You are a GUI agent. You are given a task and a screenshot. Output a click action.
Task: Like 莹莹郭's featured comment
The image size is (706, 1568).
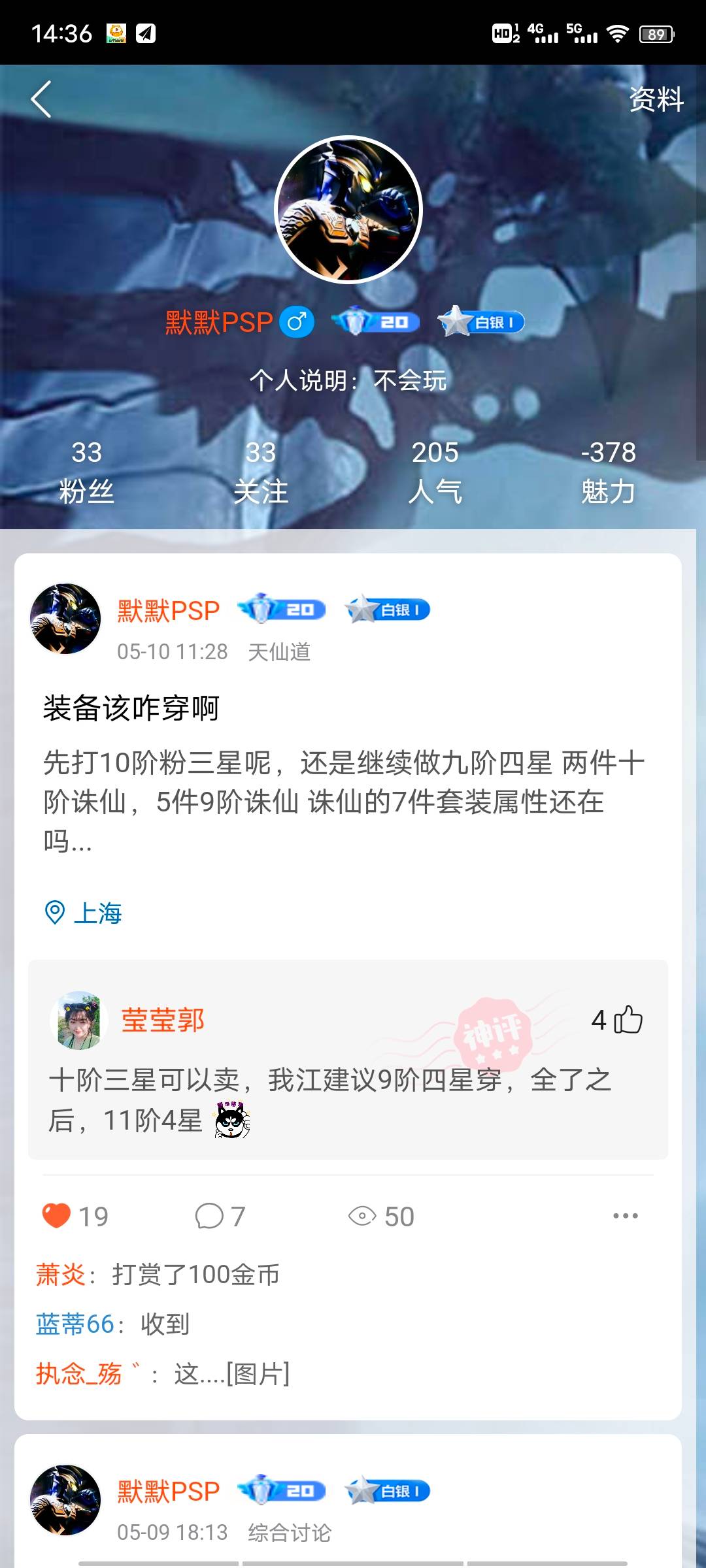point(628,1020)
